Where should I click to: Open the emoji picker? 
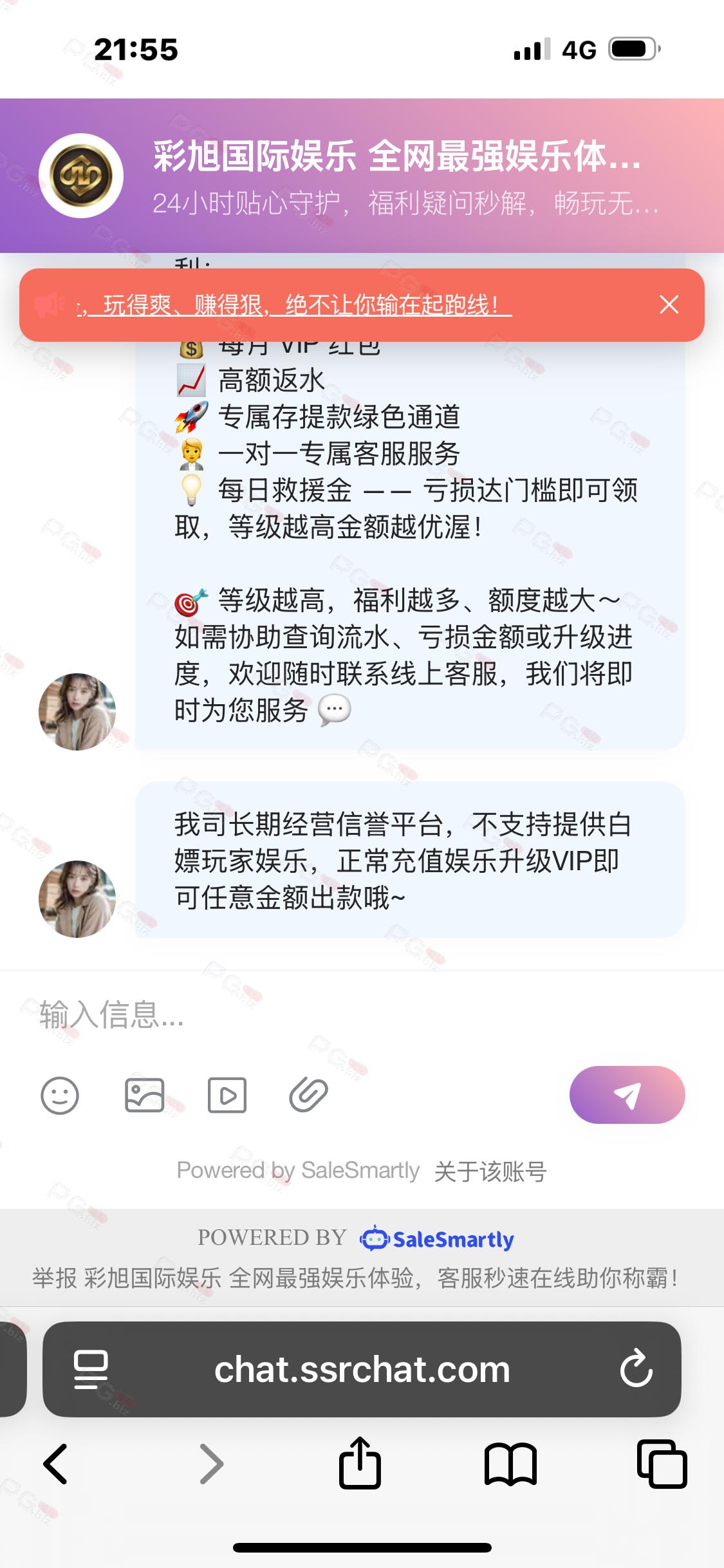coord(60,1095)
